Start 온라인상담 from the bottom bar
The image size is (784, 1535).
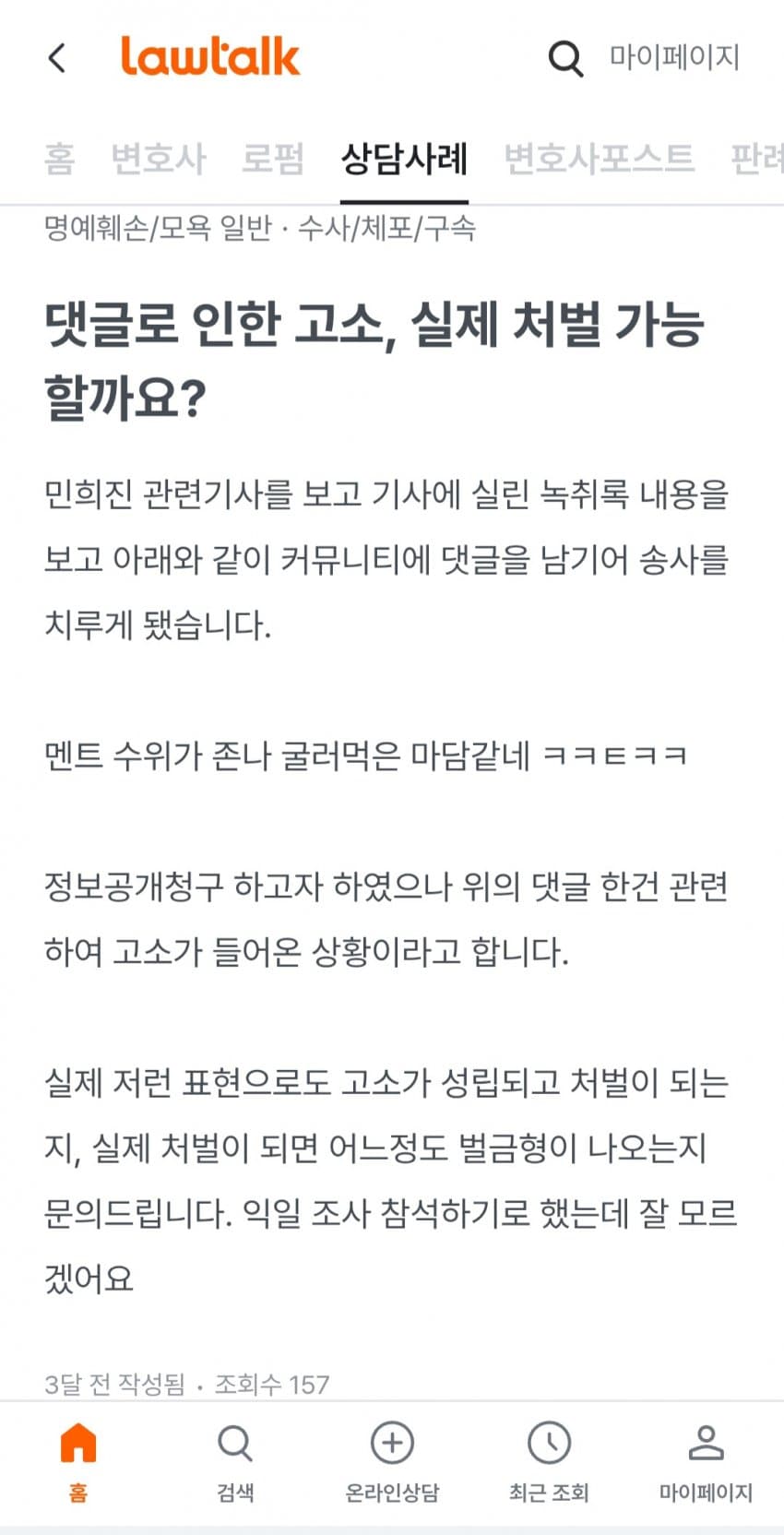click(x=392, y=1464)
